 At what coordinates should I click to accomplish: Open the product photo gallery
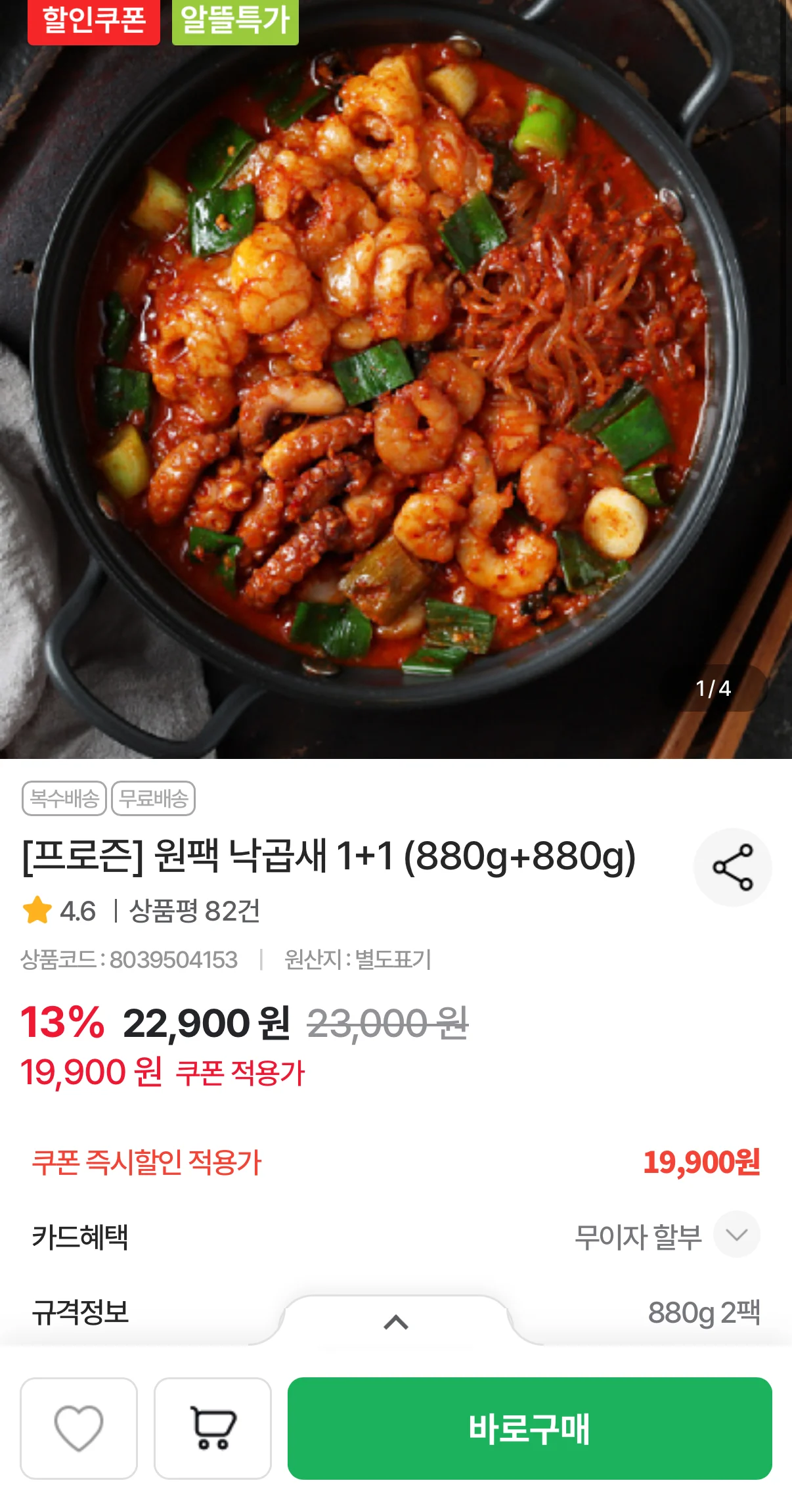point(396,379)
